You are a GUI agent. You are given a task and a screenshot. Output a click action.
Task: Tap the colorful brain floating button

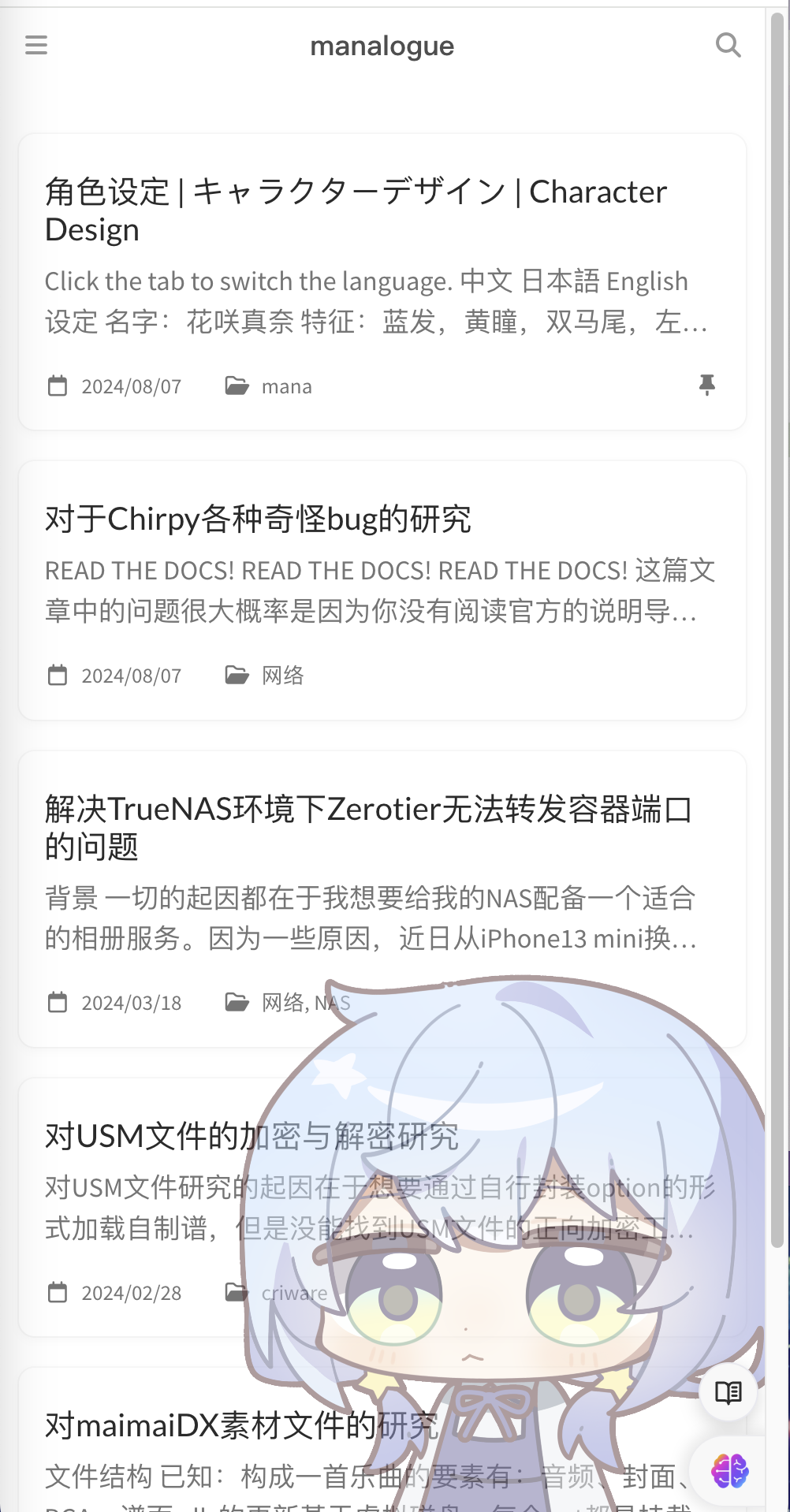(729, 1471)
